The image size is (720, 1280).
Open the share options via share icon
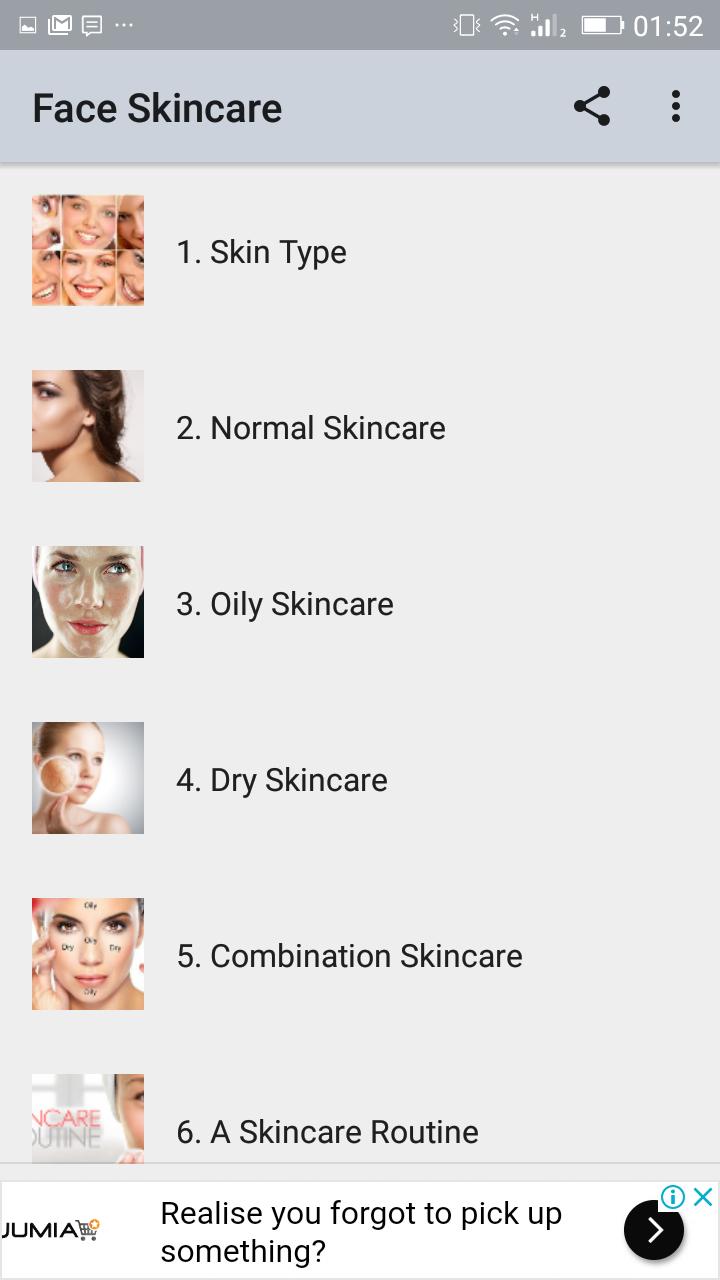click(x=592, y=105)
